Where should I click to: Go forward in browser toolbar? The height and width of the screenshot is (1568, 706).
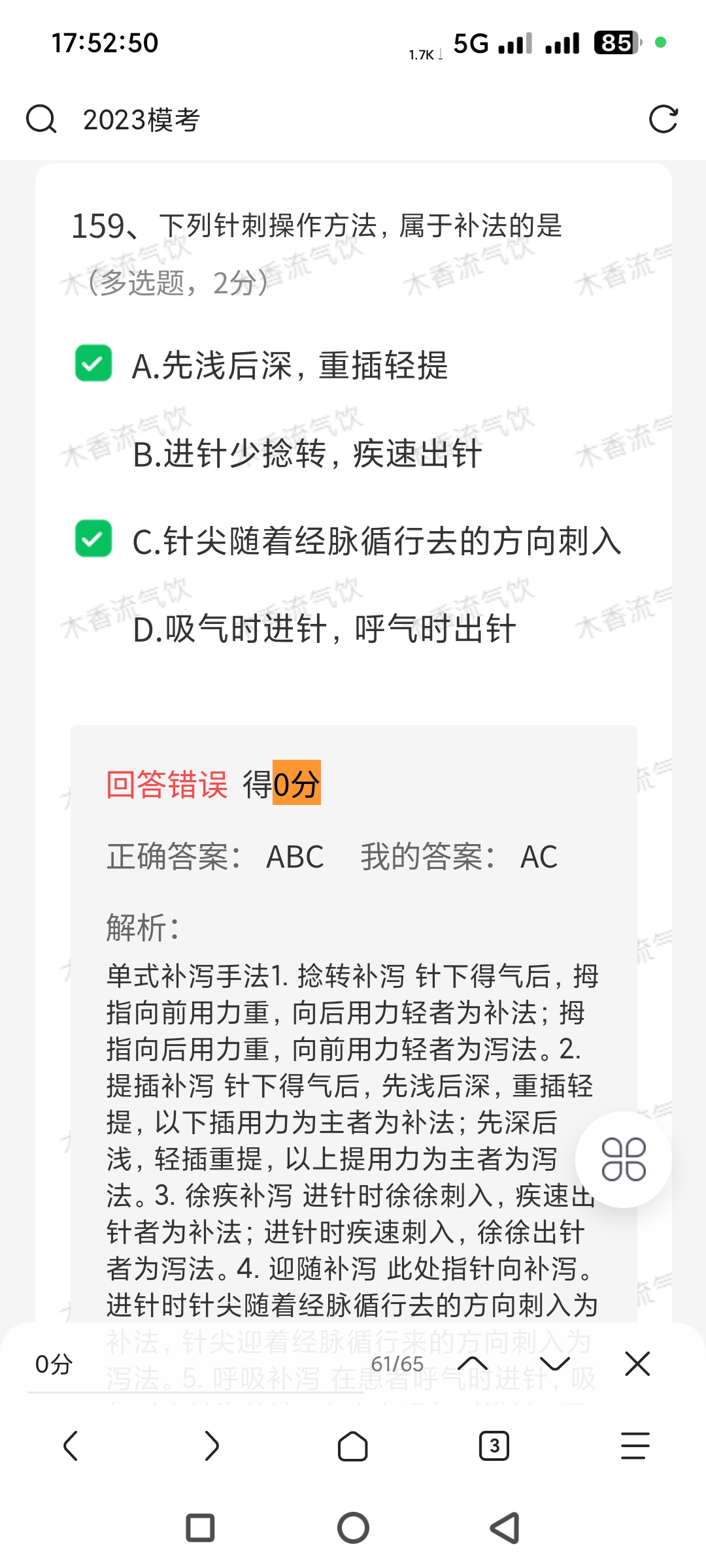(212, 1446)
